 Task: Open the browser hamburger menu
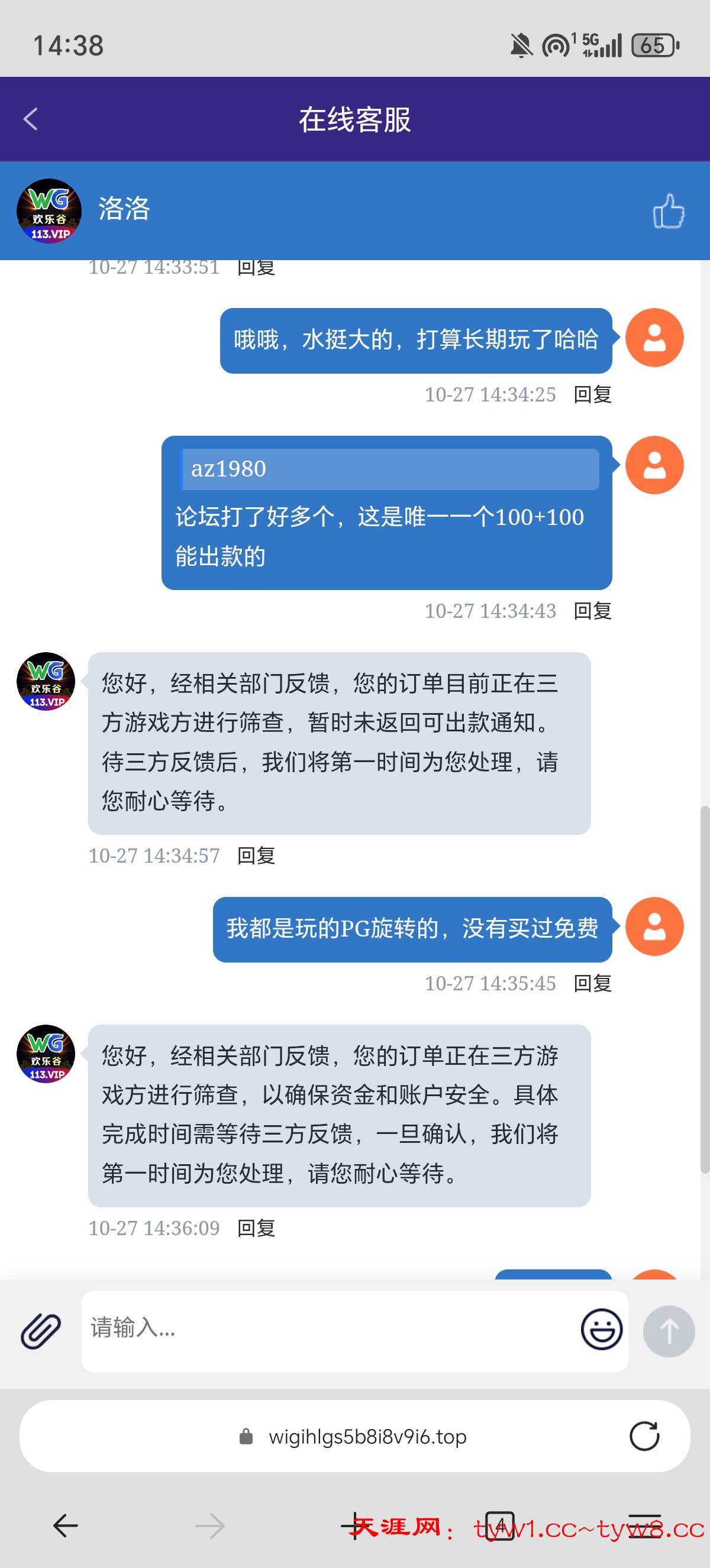click(644, 1525)
